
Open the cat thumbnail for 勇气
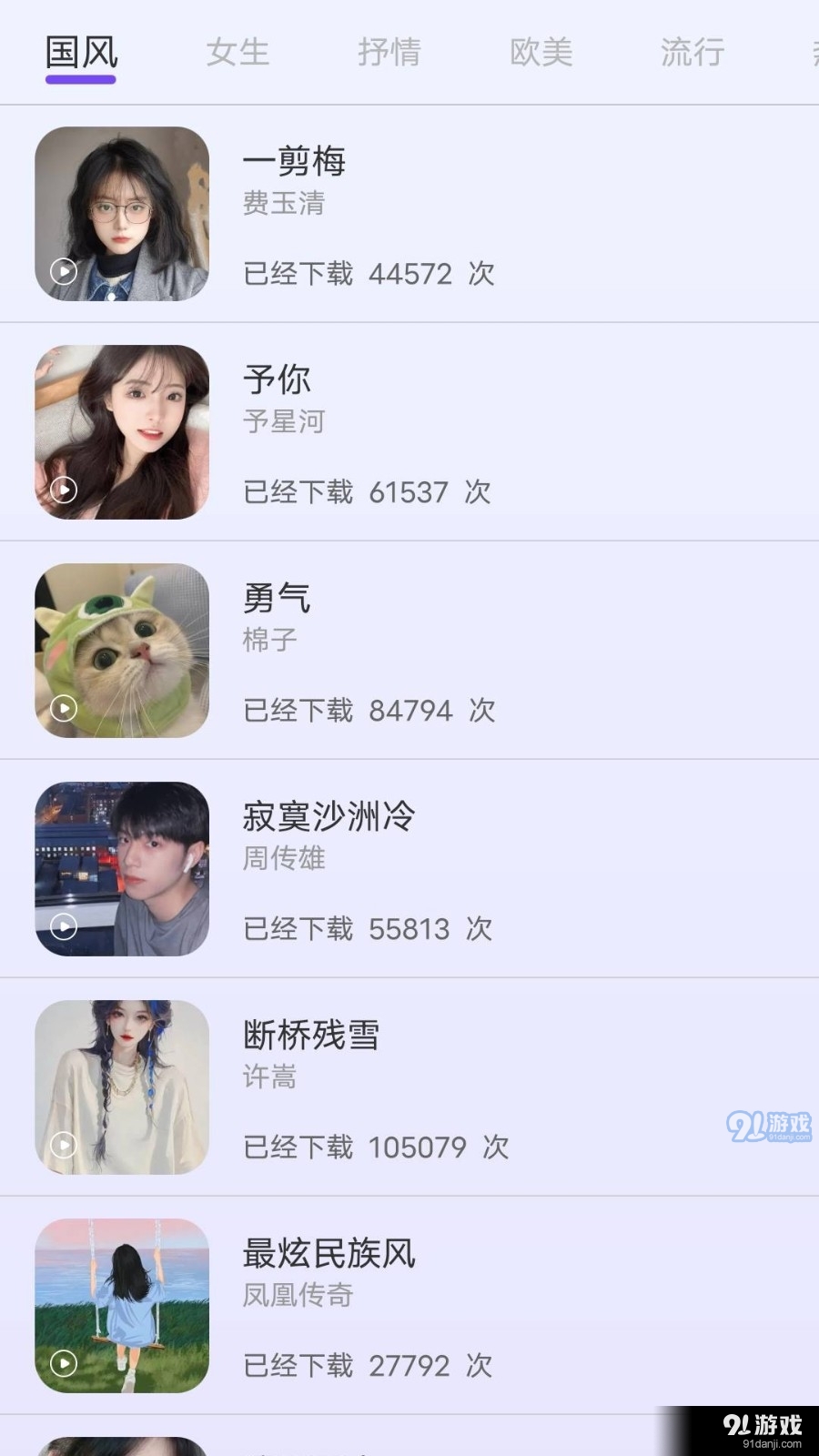[121, 649]
